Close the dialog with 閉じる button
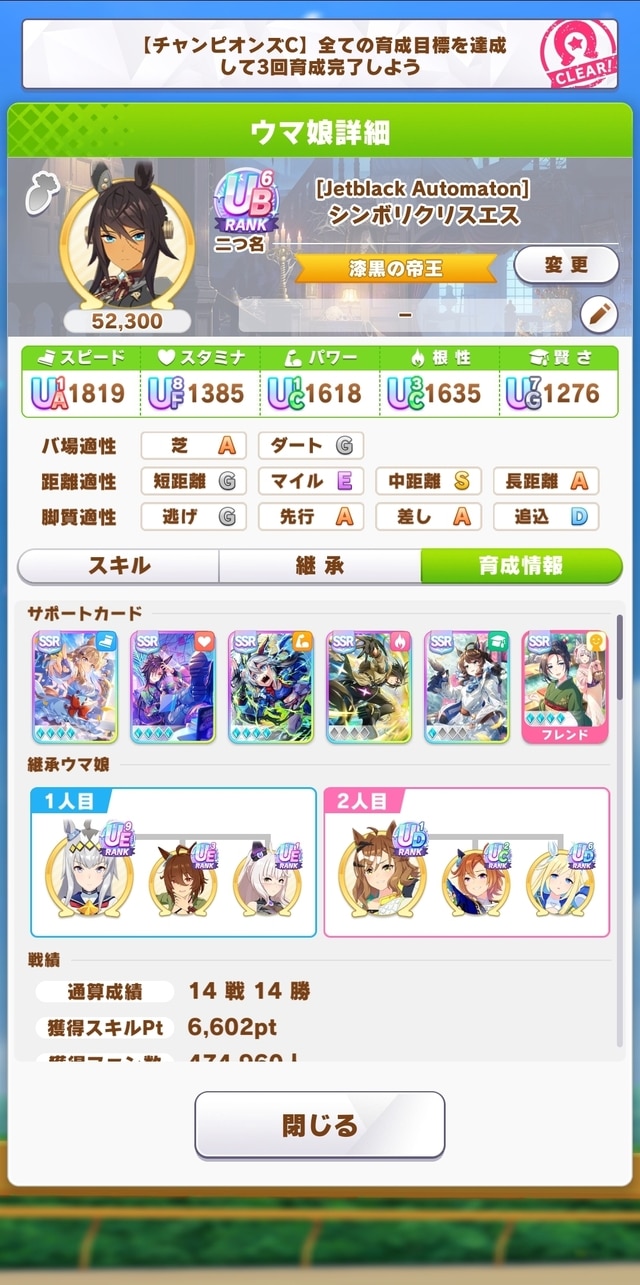640x1285 pixels. click(320, 1124)
